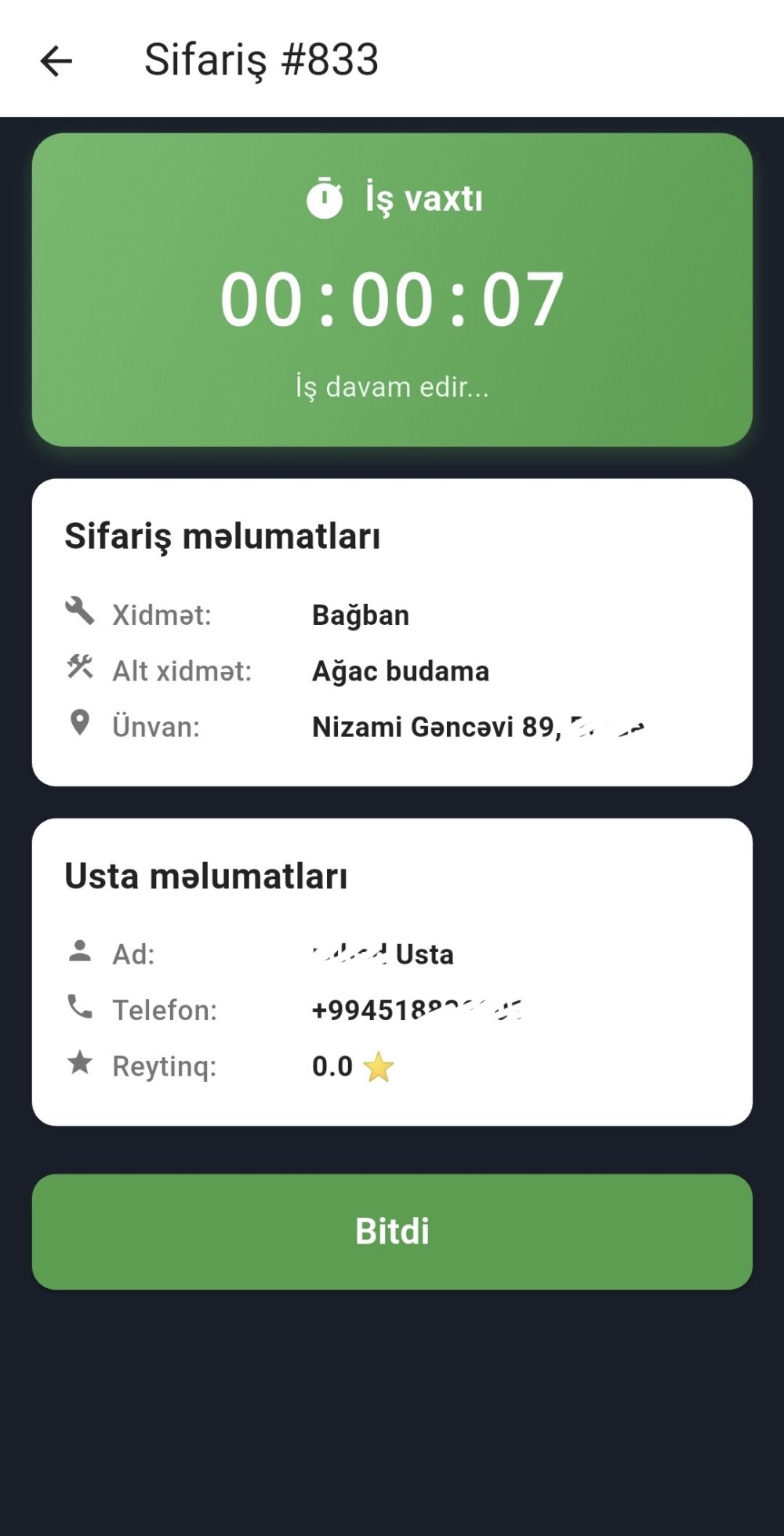Click the person icon beside Ad

pyautogui.click(x=79, y=950)
